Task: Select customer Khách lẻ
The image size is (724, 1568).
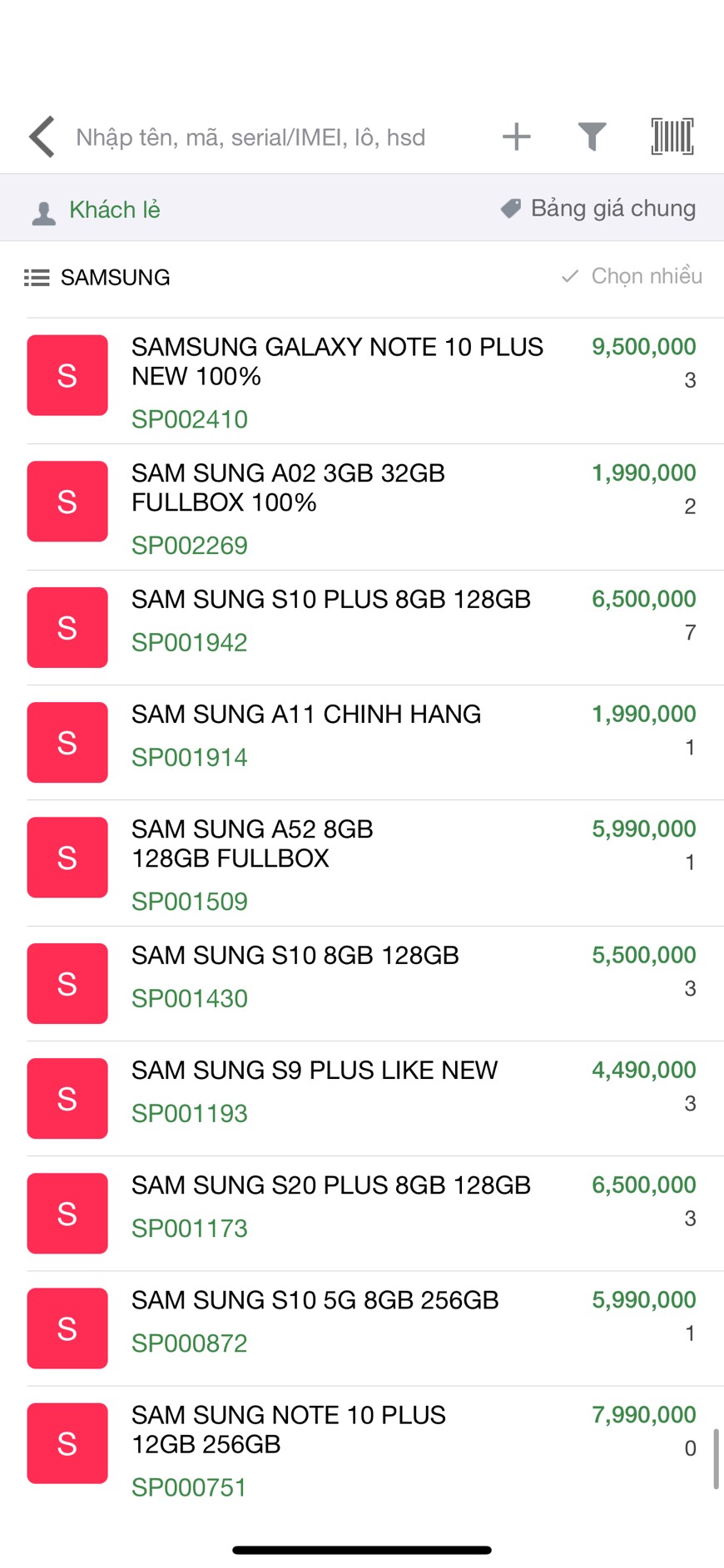Action: point(96,210)
